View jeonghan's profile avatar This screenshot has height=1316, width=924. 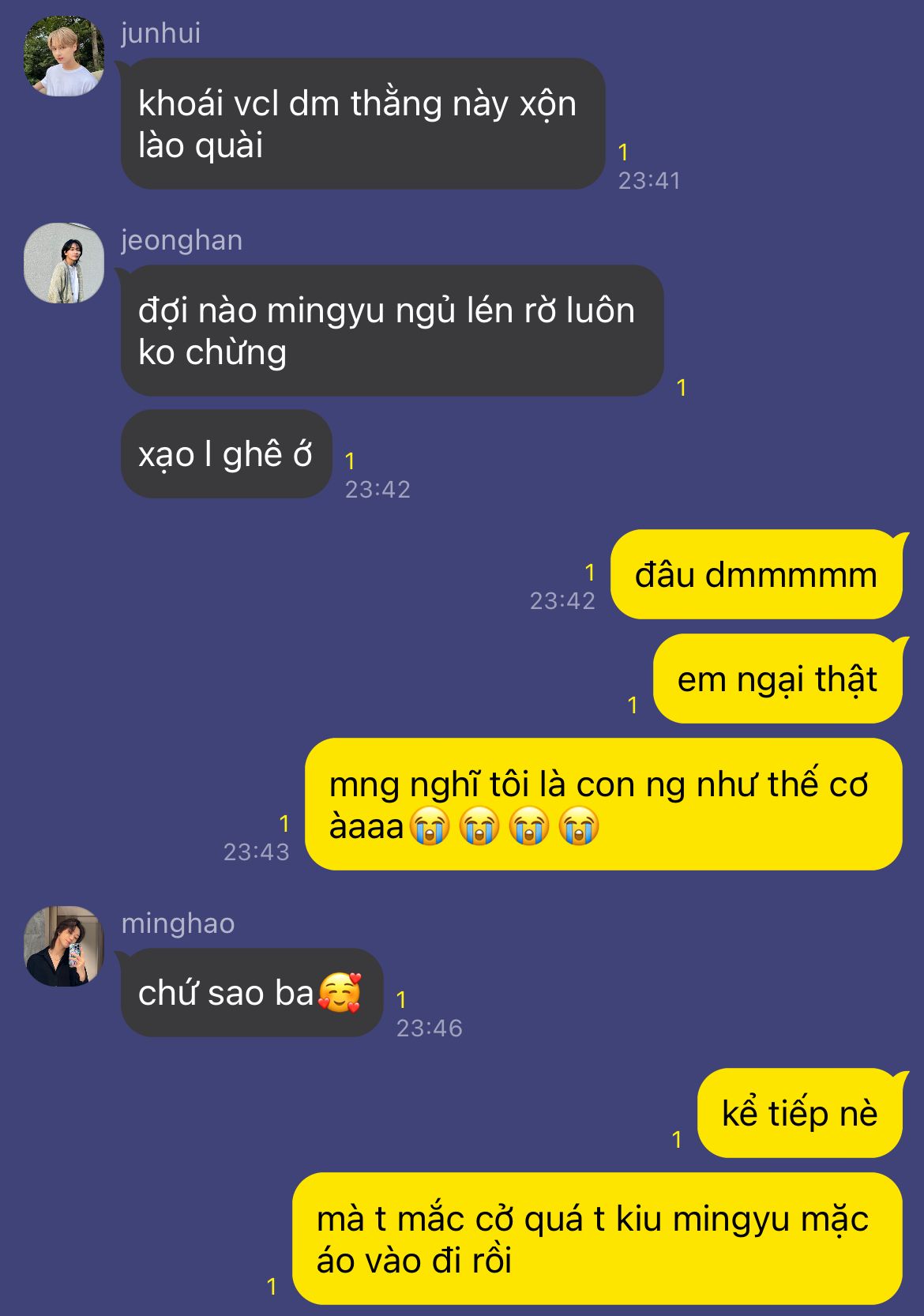(x=64, y=263)
